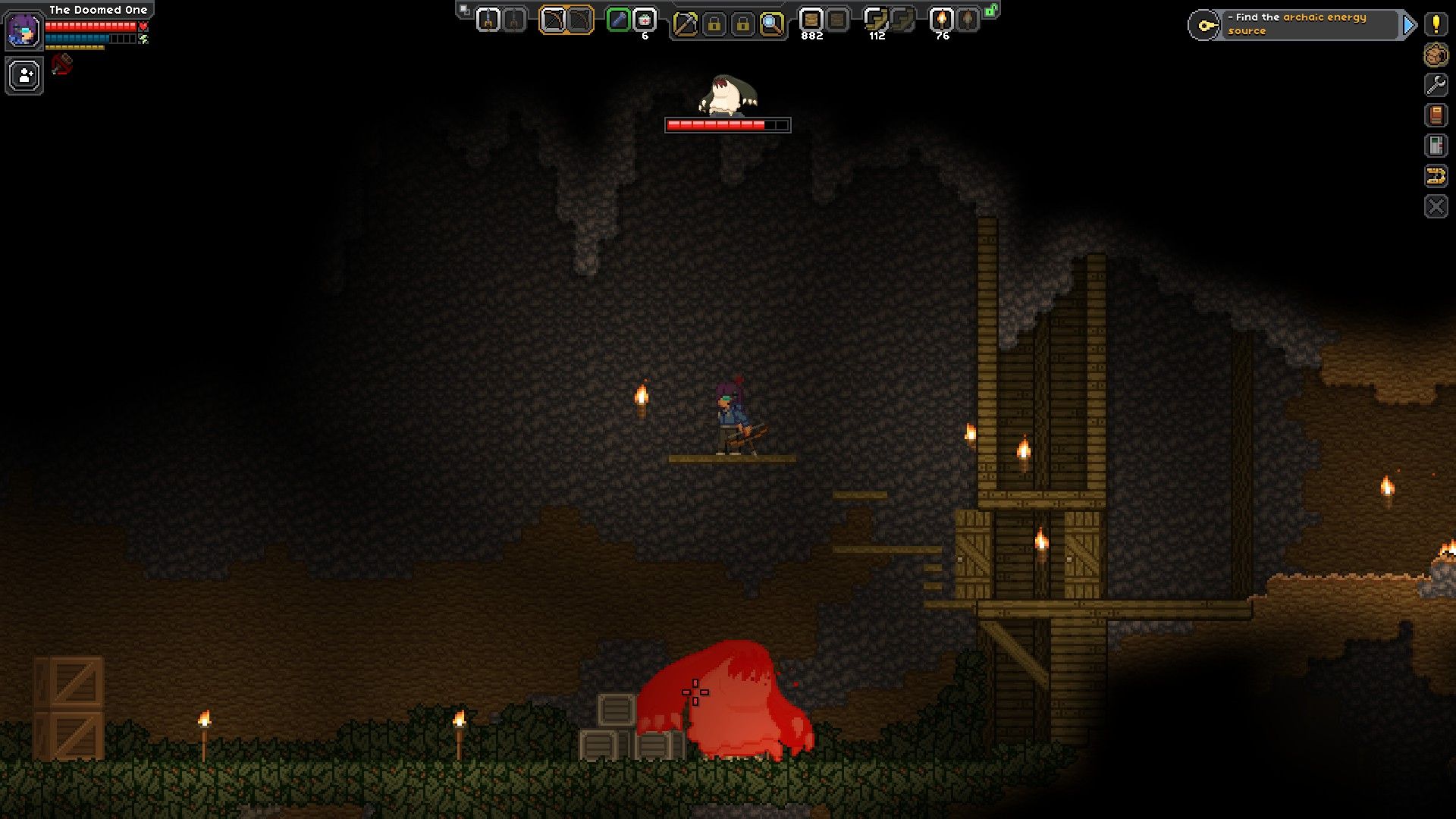The width and height of the screenshot is (1456, 819).
Task: Open the quest journal exclamation icon
Action: (x=1436, y=25)
